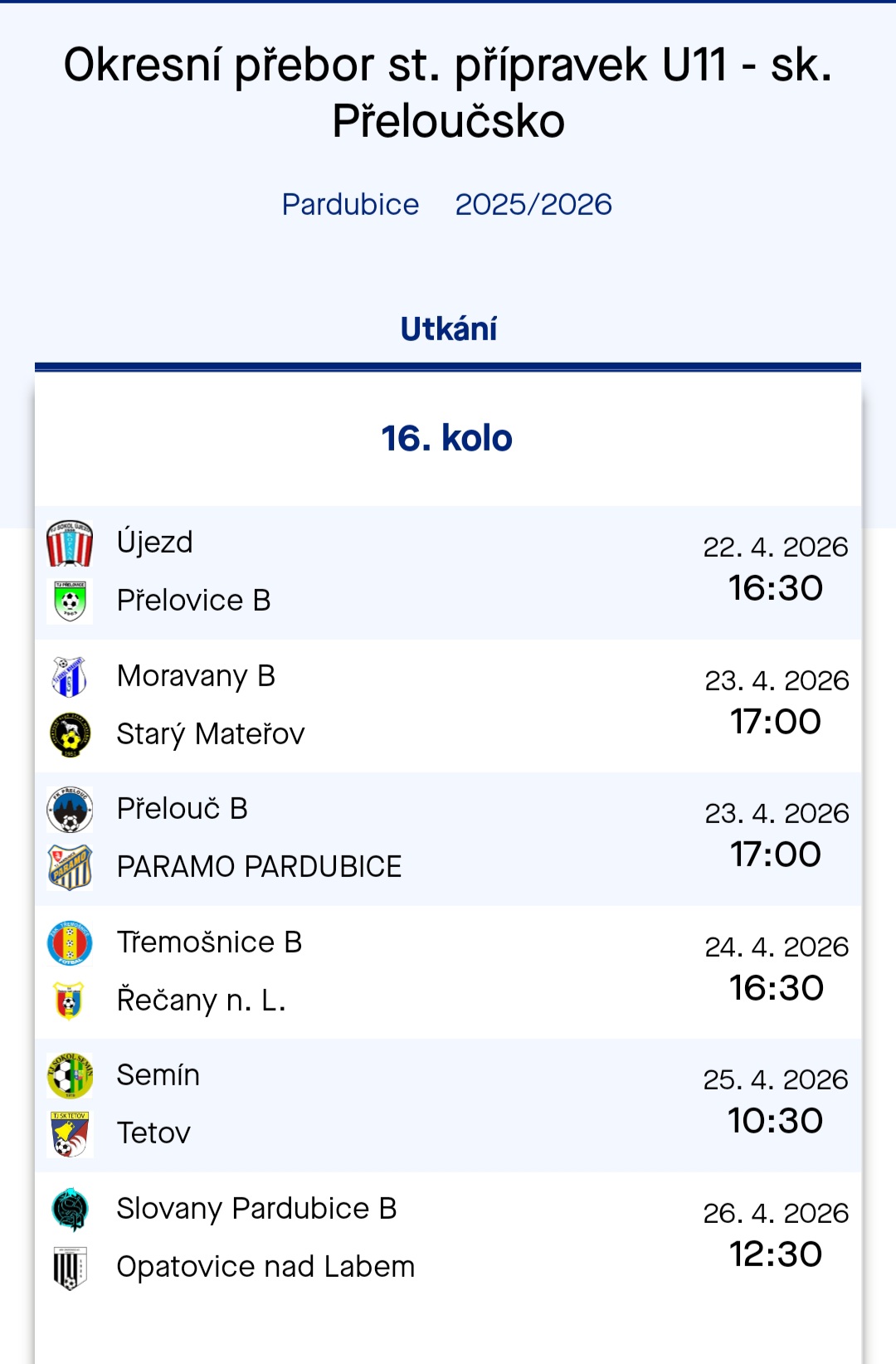The height and width of the screenshot is (1364, 896).
Task: Click the Starý Mateřov club emblem
Action: [x=71, y=734]
